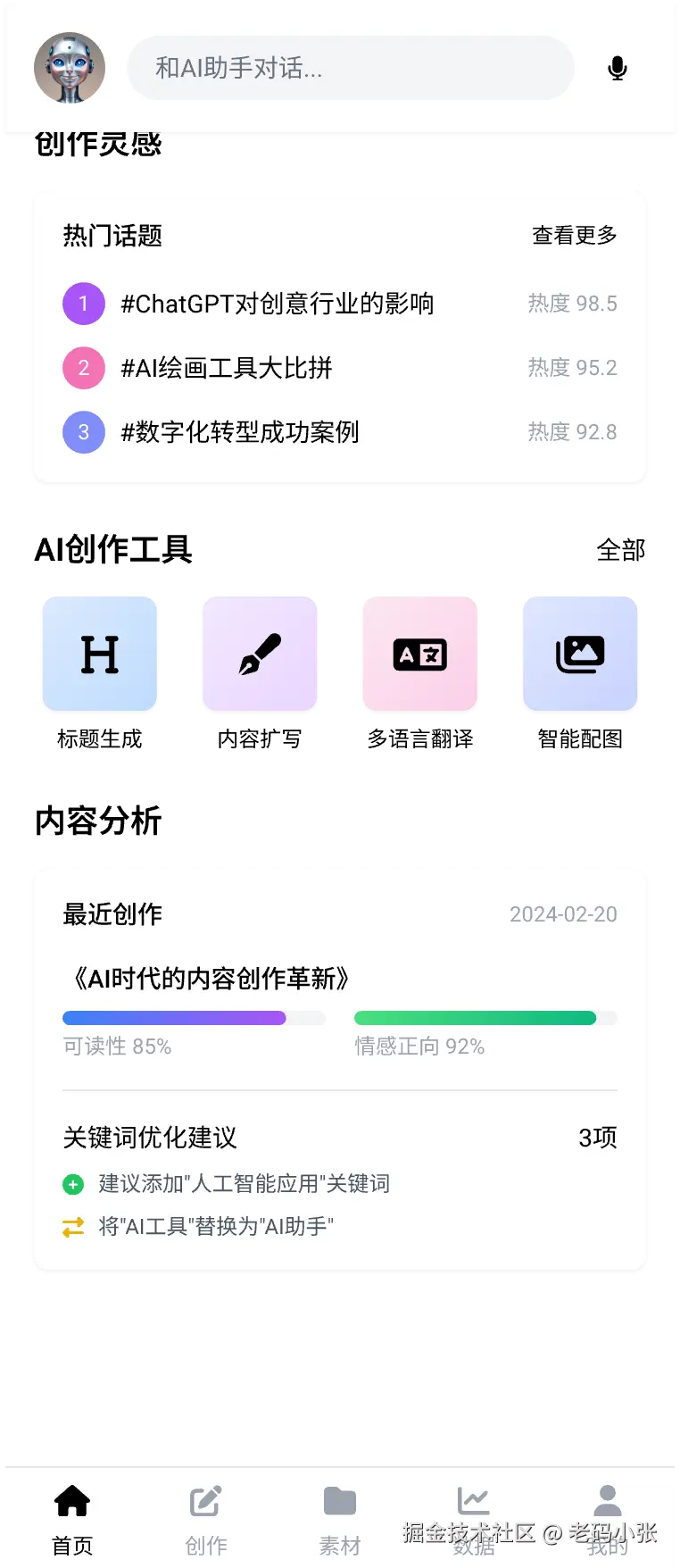Open topic #AI绘画工具大比拼
This screenshot has width=680, height=1568.
[228, 368]
